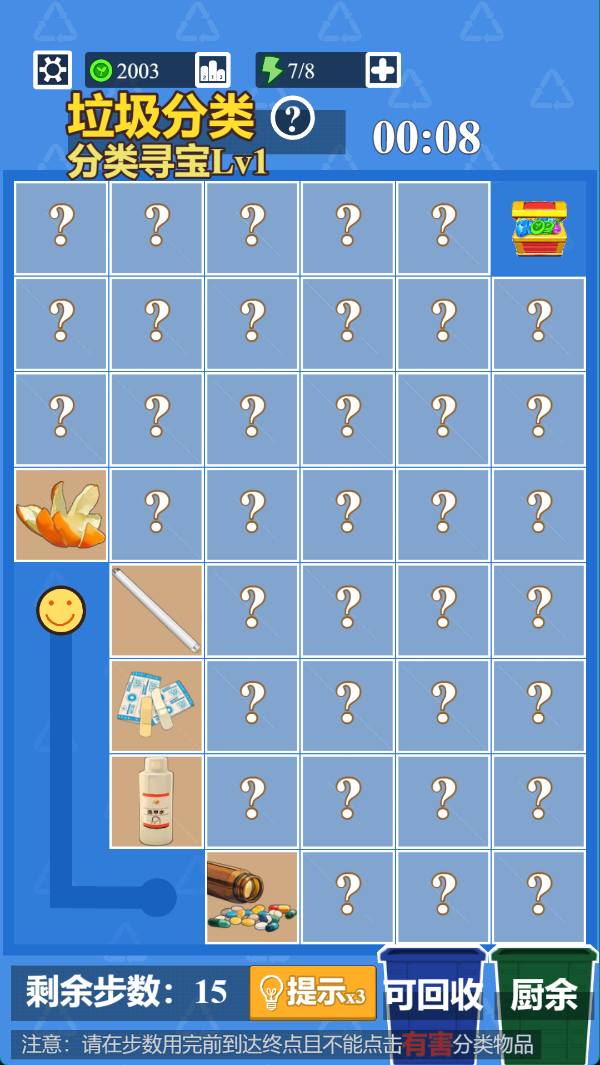Tap the orange peel tile
The height and width of the screenshot is (1065, 600).
(61, 515)
